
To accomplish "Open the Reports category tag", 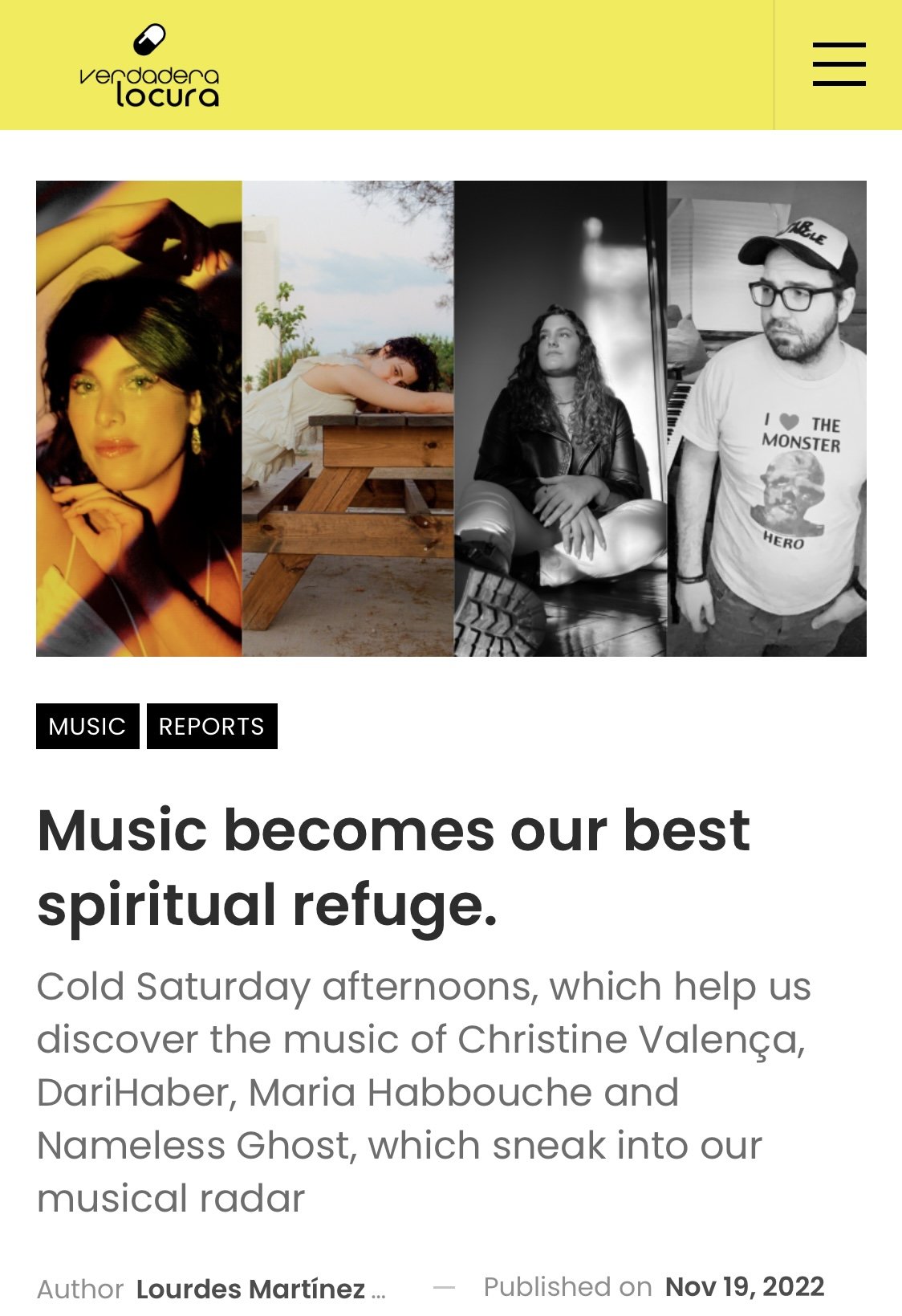I will point(212,726).
